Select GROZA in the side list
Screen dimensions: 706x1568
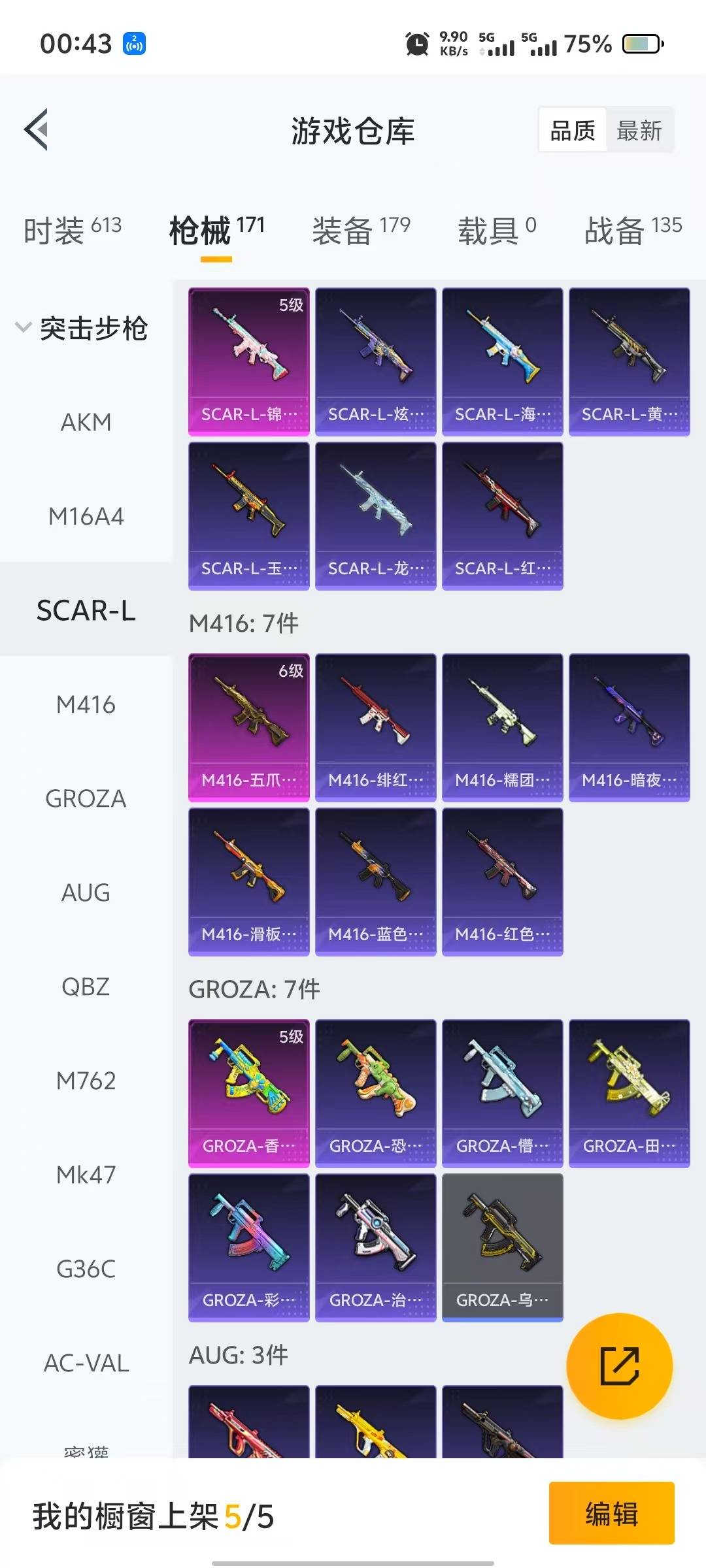point(86,798)
